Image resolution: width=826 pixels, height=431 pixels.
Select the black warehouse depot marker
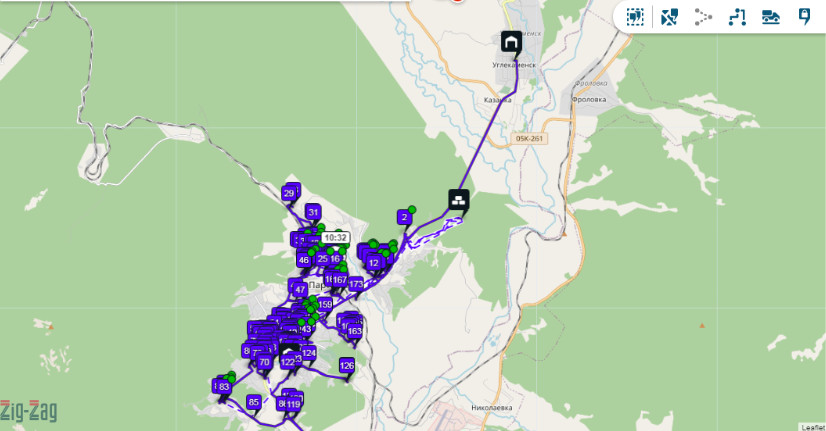pos(459,199)
